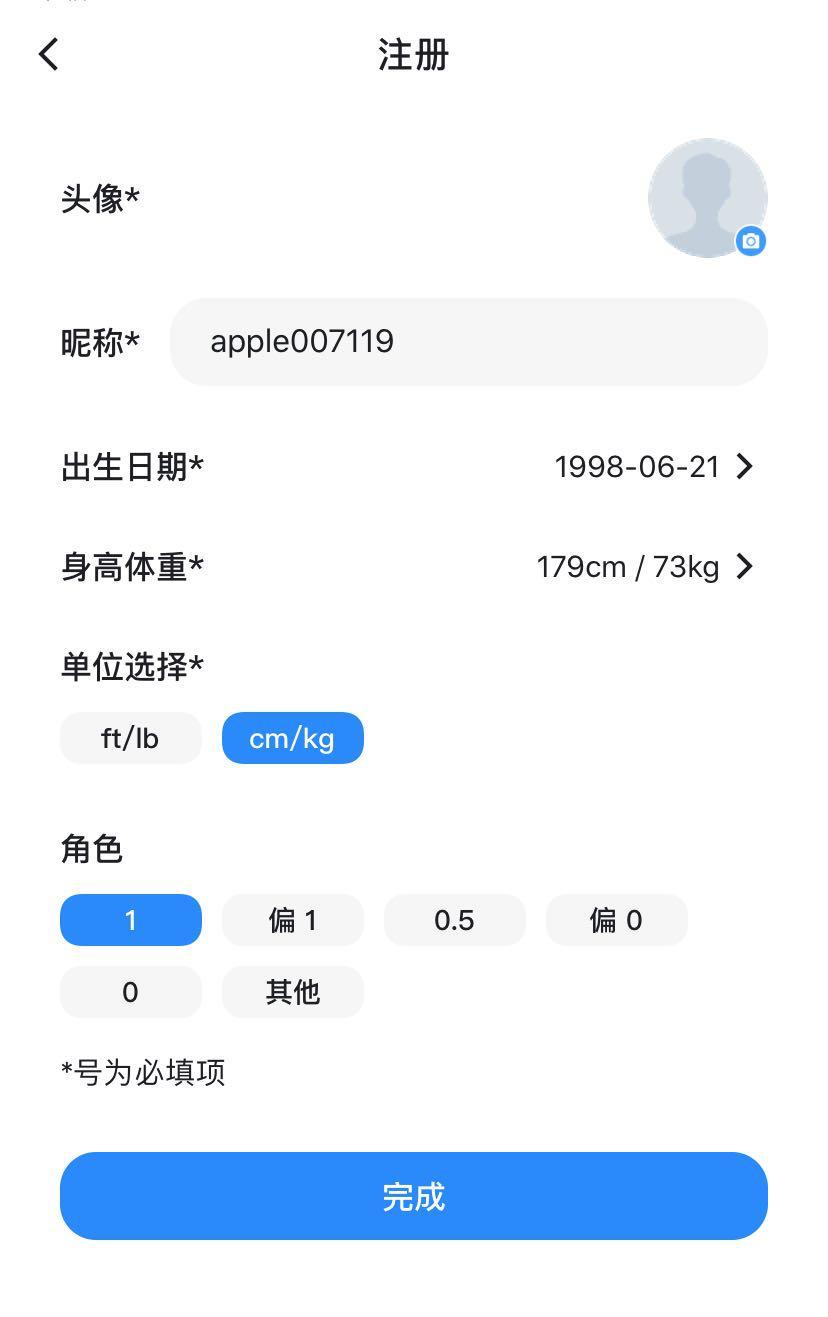Image resolution: width=828 pixels, height=1317 pixels.
Task: Select cm/kg as the unit
Action: [292, 738]
